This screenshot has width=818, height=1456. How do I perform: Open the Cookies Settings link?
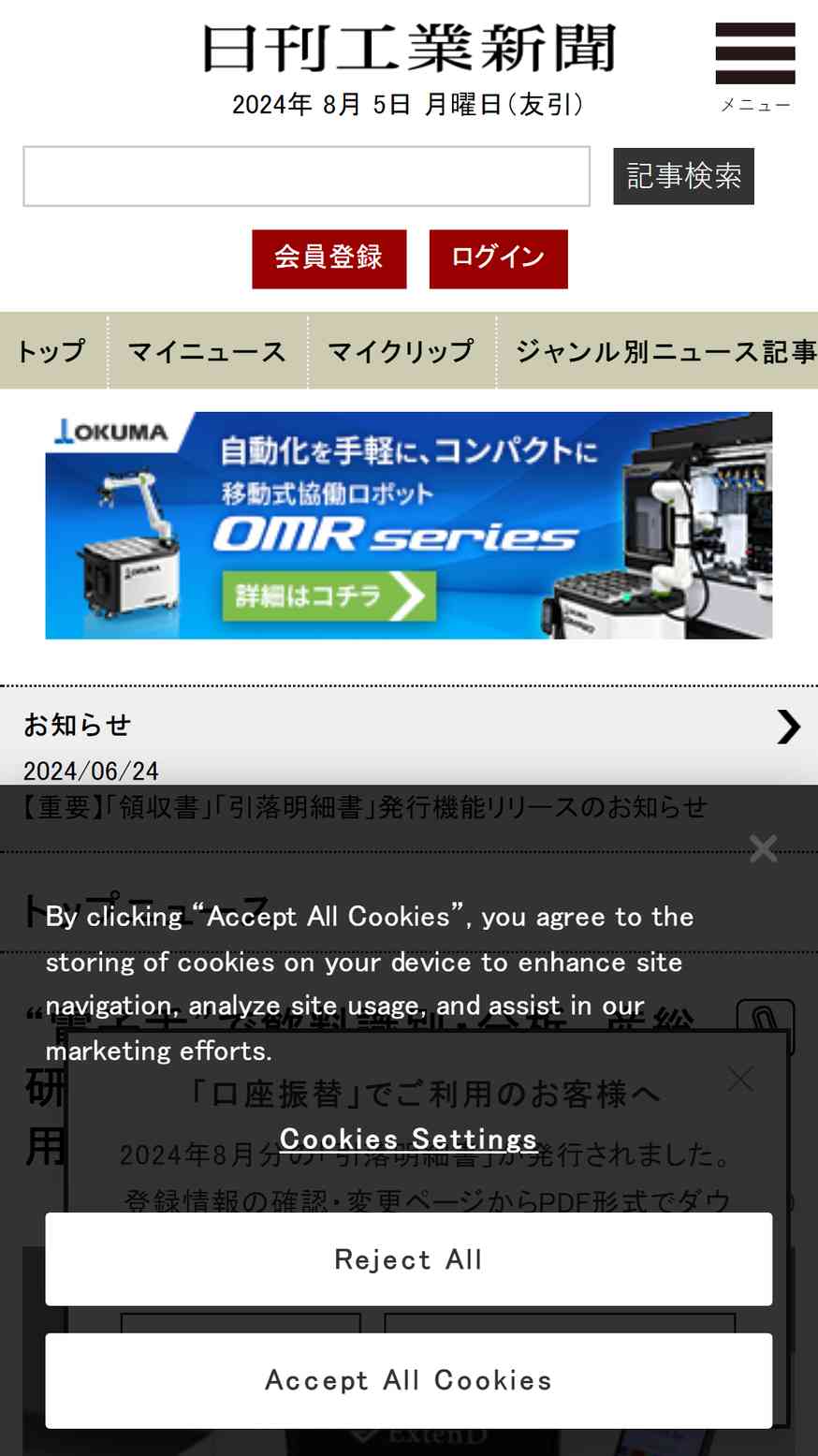coord(409,1139)
